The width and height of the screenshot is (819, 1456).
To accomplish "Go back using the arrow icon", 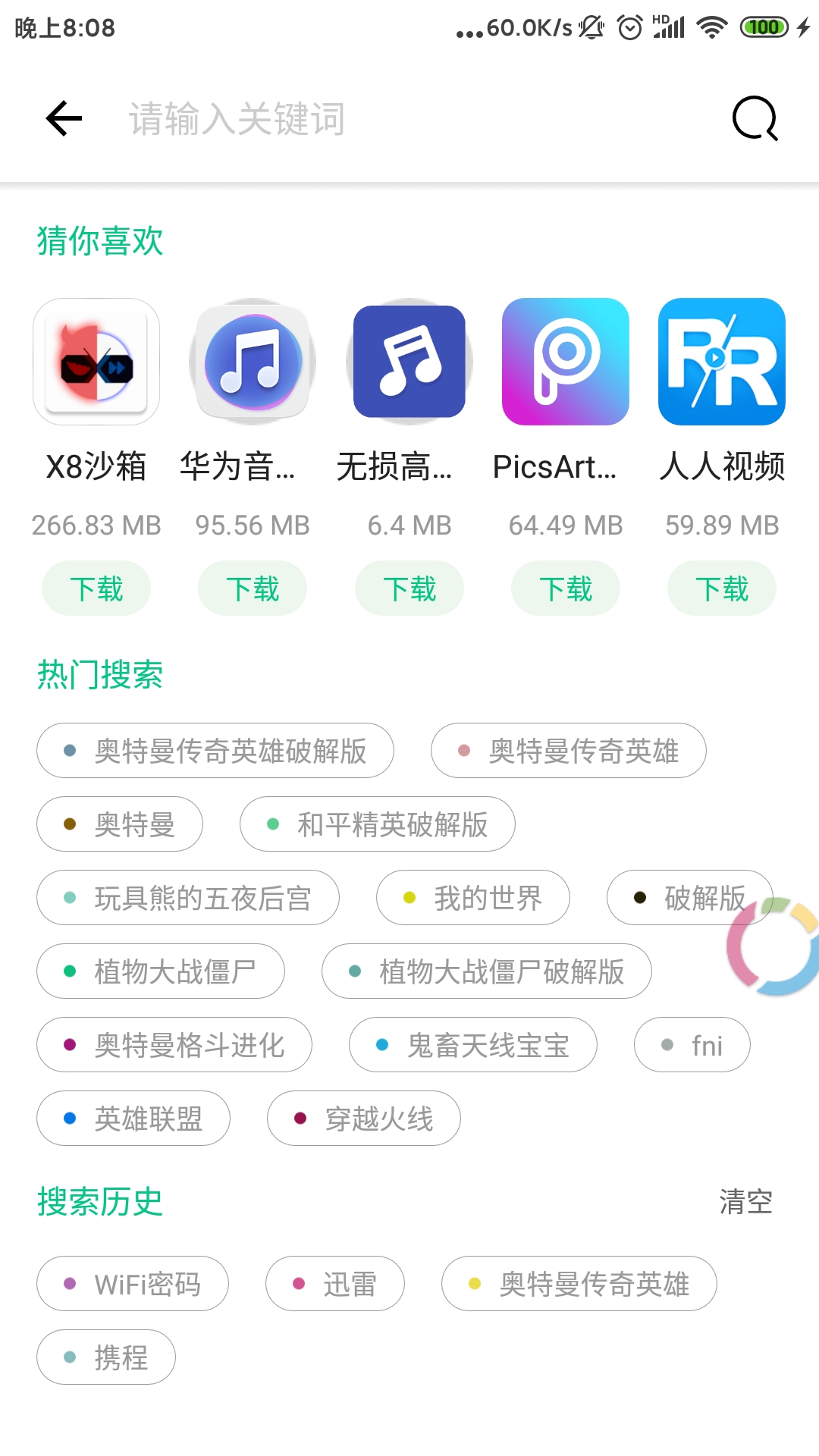I will point(64,118).
